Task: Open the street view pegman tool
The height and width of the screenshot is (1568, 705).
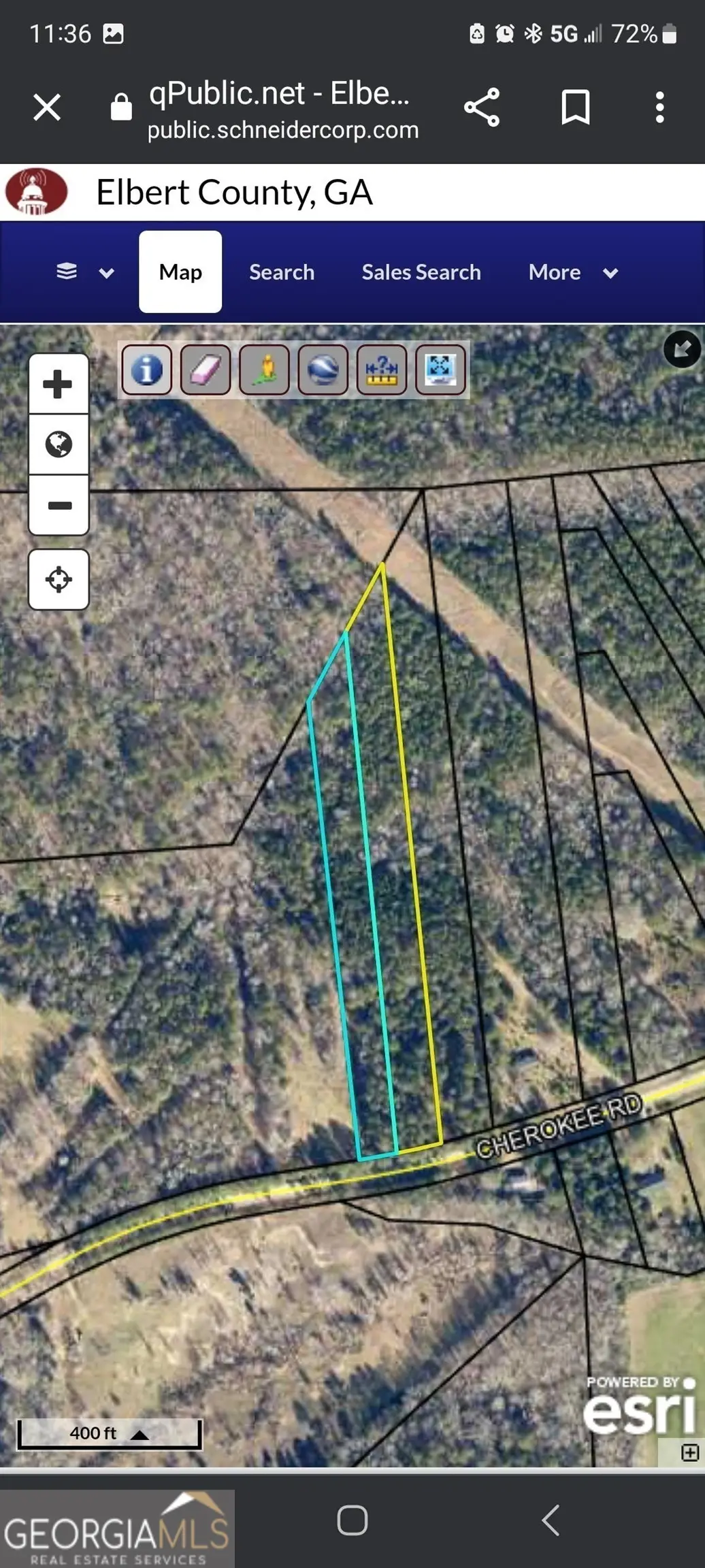Action: pos(265,370)
